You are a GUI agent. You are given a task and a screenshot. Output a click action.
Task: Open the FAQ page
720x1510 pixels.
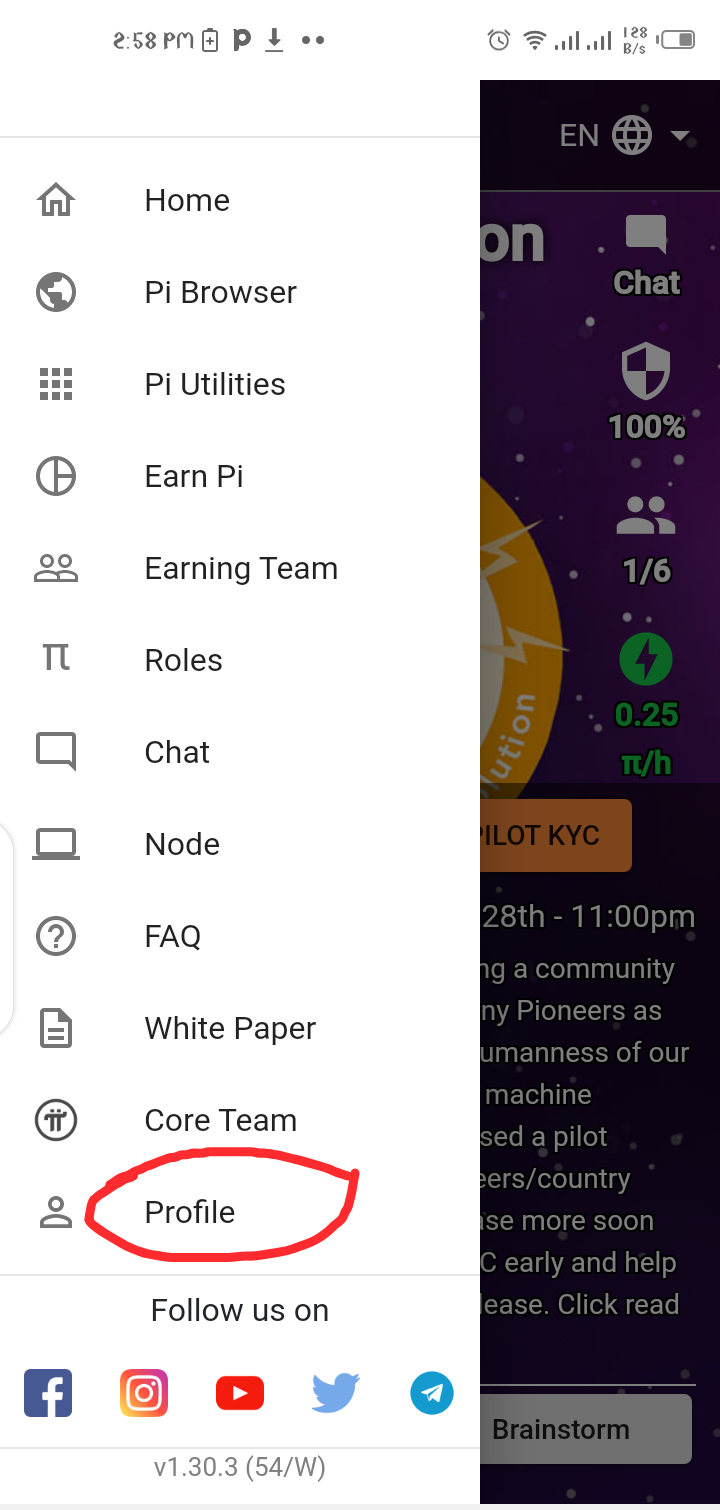tap(173, 936)
